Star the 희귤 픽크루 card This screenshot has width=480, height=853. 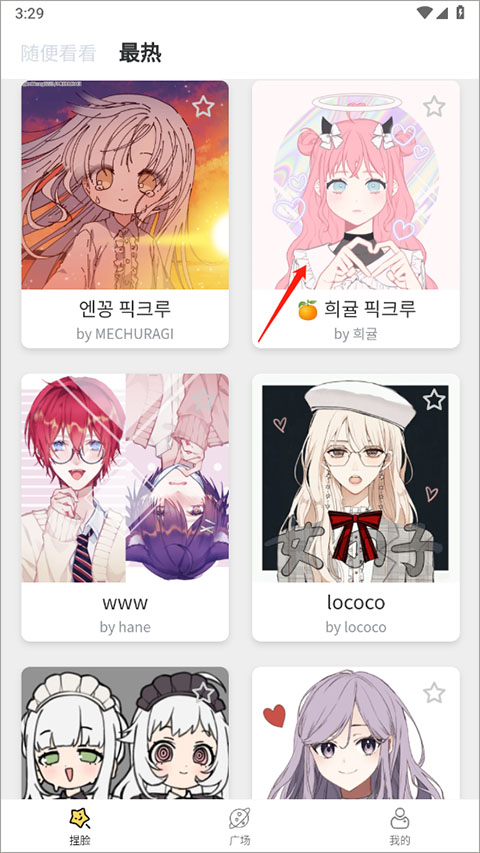(x=434, y=106)
